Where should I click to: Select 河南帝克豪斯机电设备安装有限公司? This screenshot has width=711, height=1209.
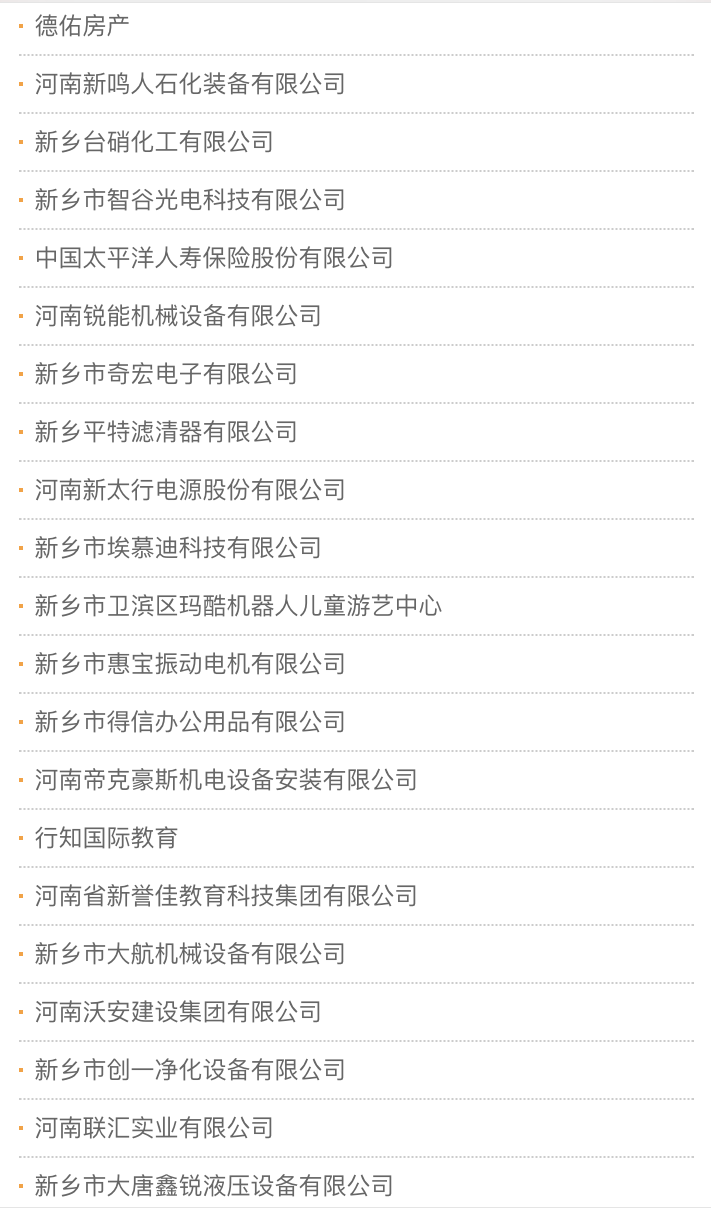(x=226, y=780)
